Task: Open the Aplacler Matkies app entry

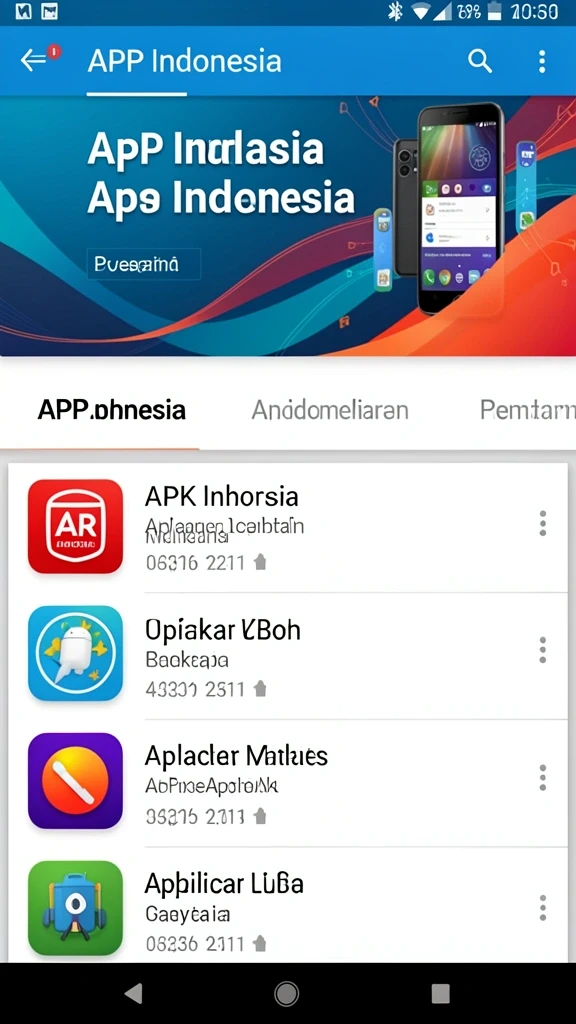Action: [288, 782]
